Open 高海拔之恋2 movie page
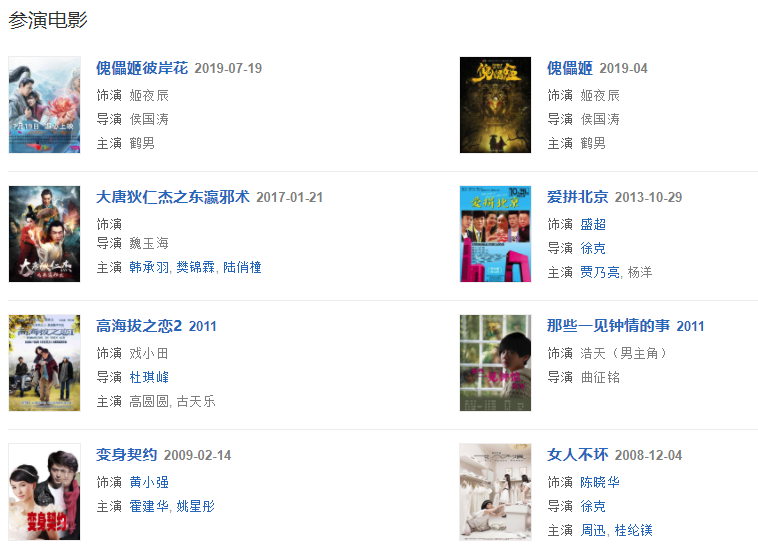 [139, 326]
